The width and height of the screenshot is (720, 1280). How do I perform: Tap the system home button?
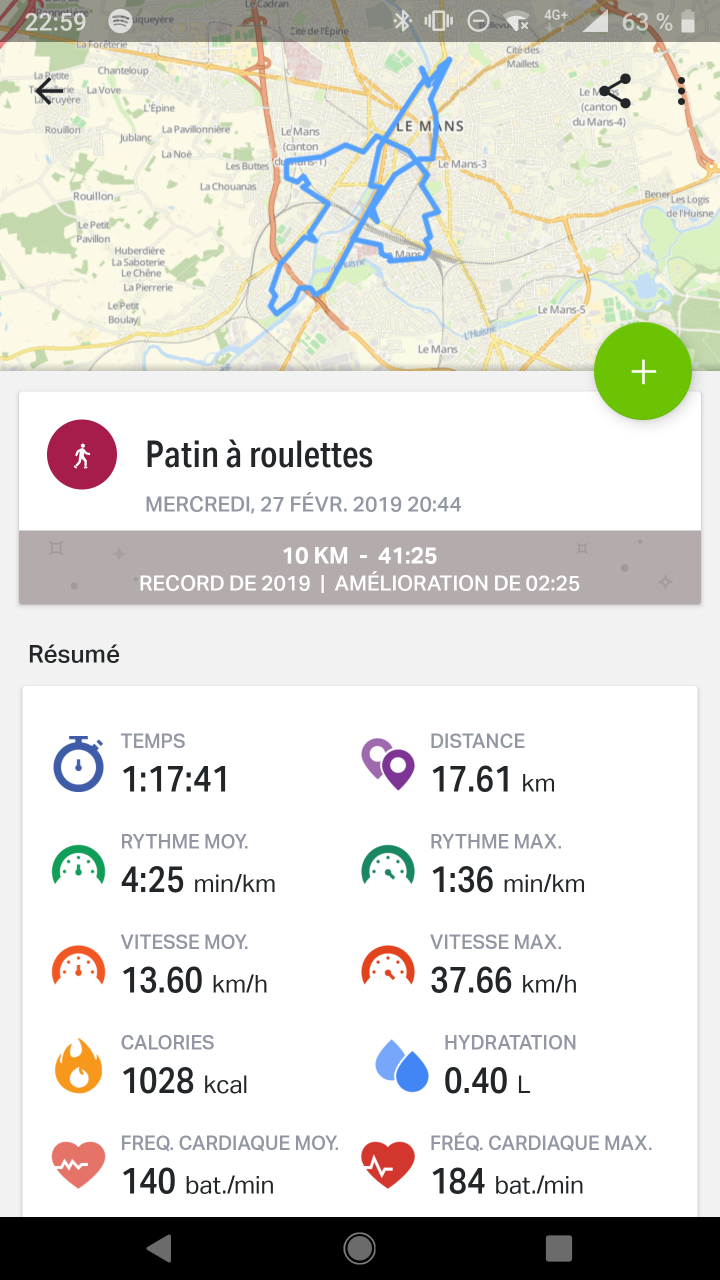click(360, 1248)
